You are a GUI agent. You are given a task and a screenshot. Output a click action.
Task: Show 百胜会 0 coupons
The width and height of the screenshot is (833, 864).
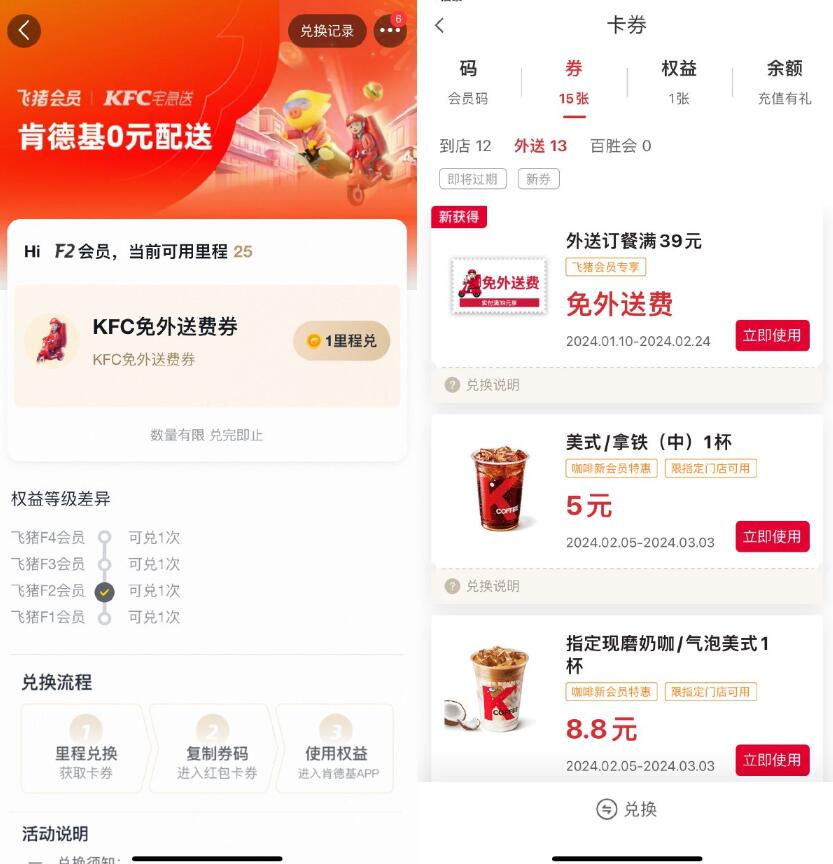point(620,146)
